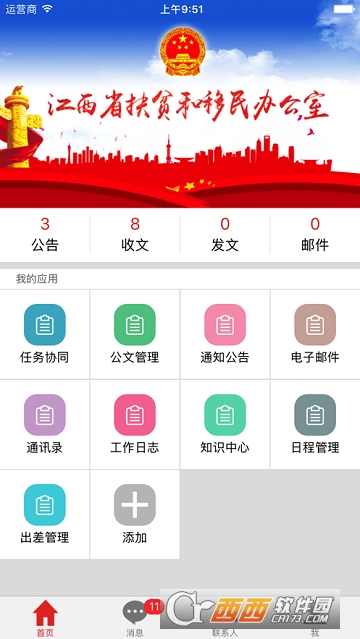The height and width of the screenshot is (639, 360).
Task: Open the 收文 counter showing 8
Action: [135, 235]
